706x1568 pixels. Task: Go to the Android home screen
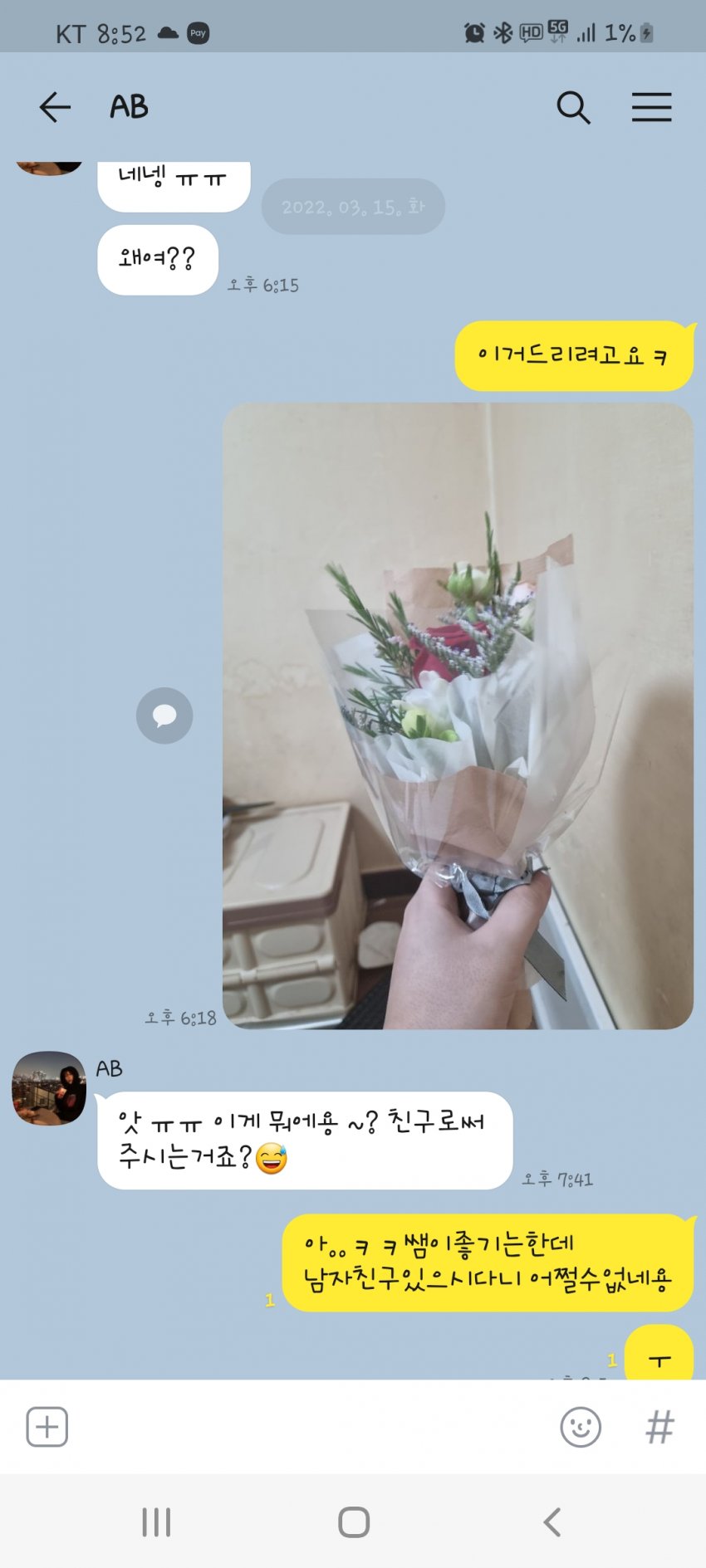point(354,1522)
